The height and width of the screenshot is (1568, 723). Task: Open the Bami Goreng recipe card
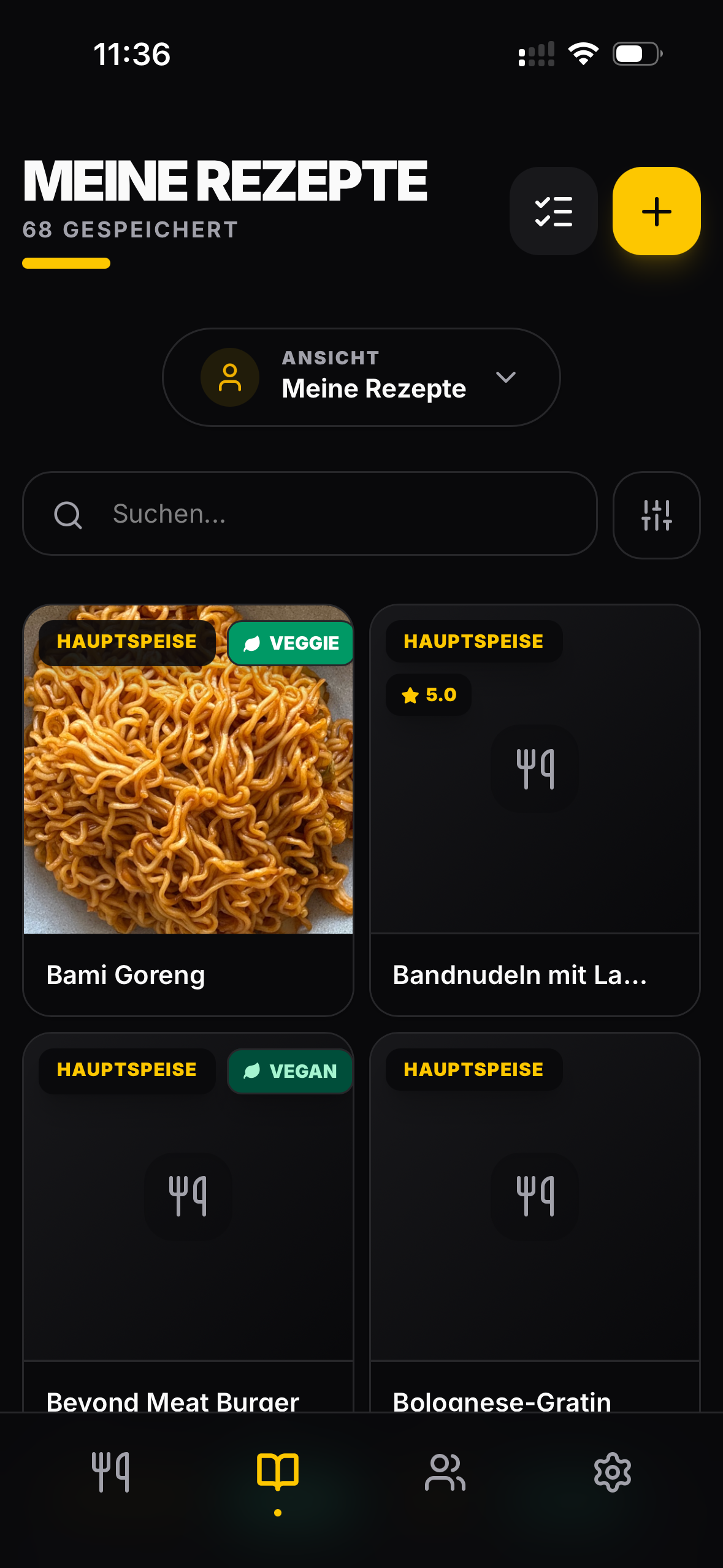[188, 810]
